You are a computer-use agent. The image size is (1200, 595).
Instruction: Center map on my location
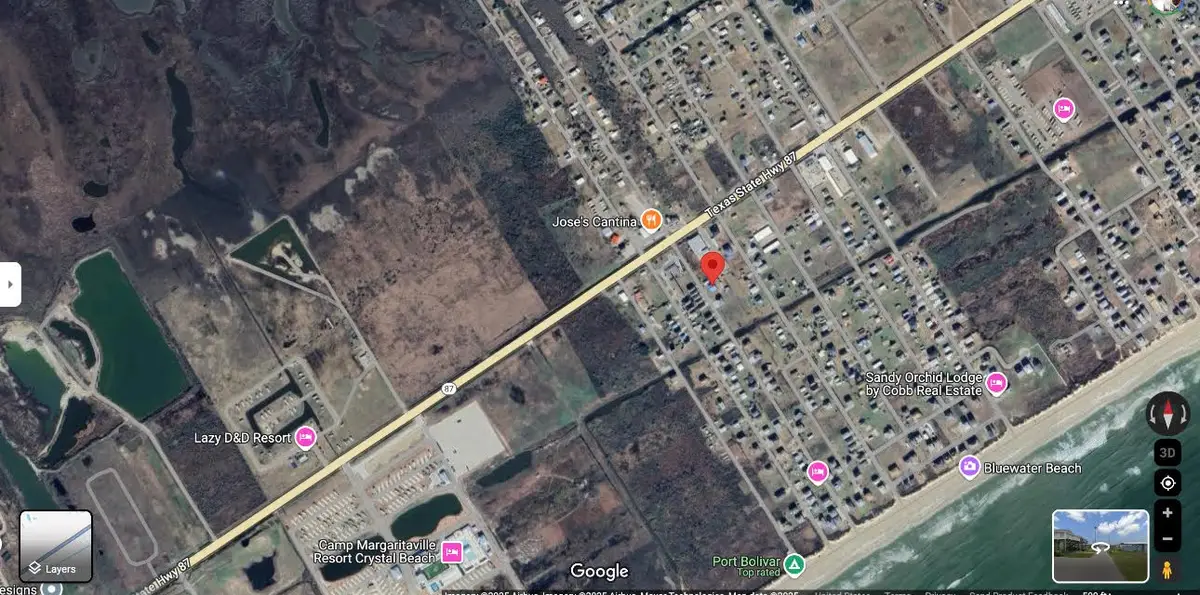1167,484
